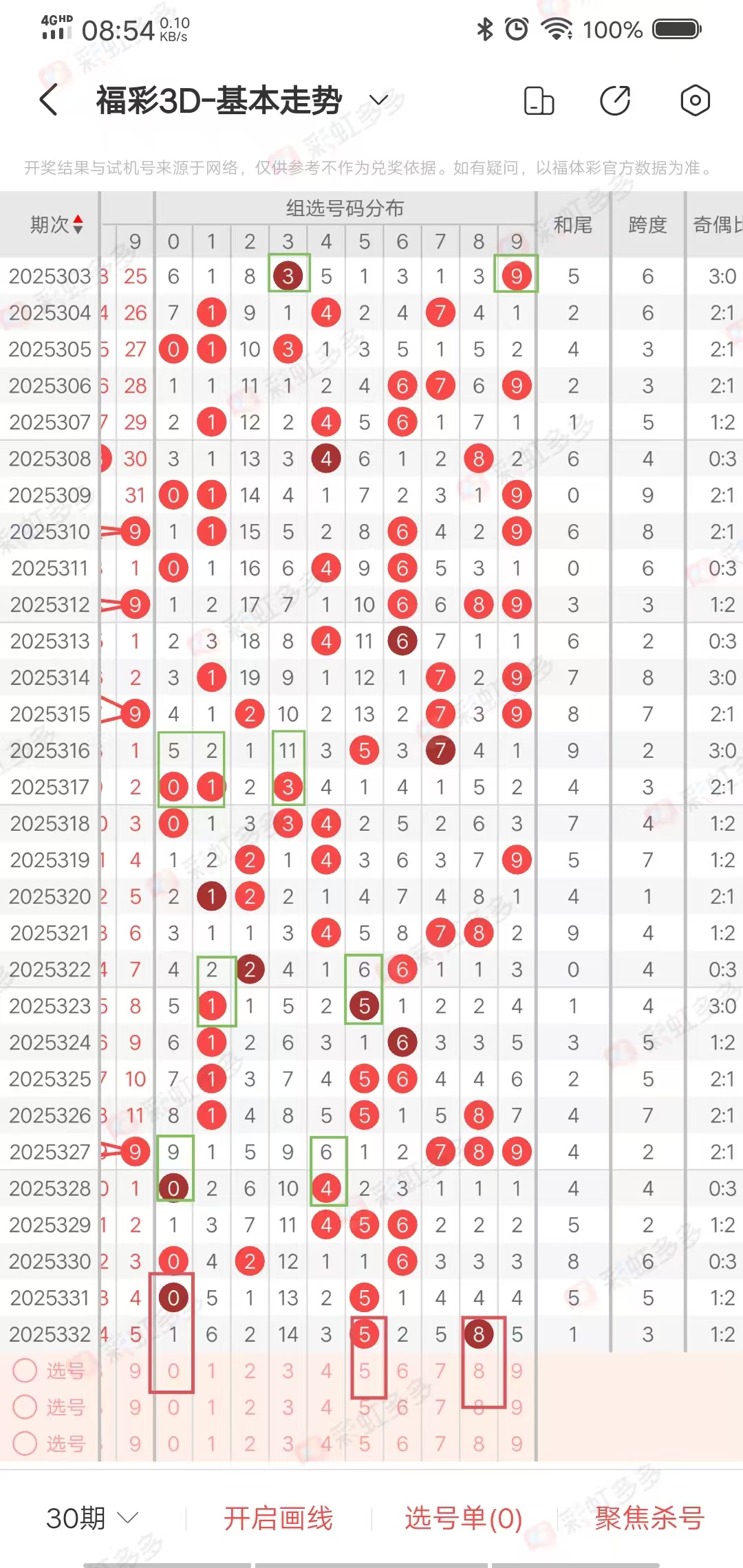
Task: Select the second 选号 radio button
Action: point(25,1407)
